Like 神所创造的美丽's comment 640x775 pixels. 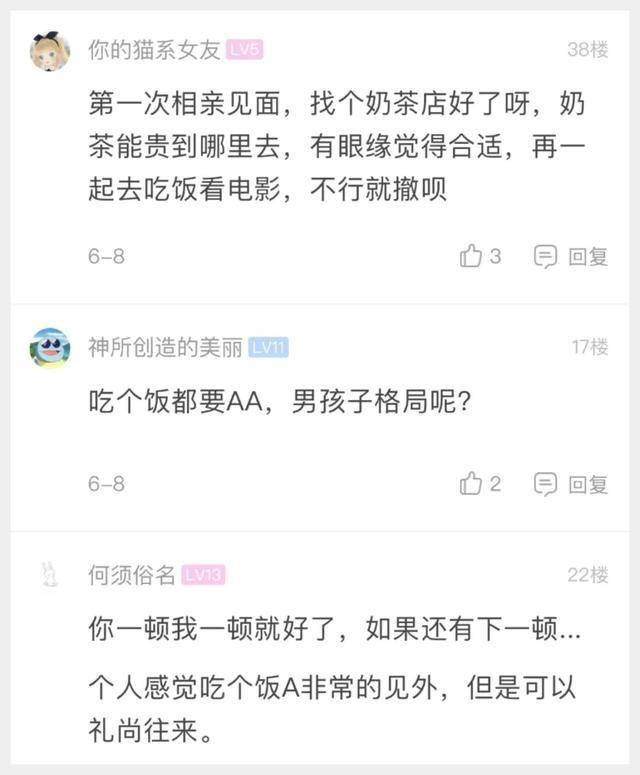(472, 484)
